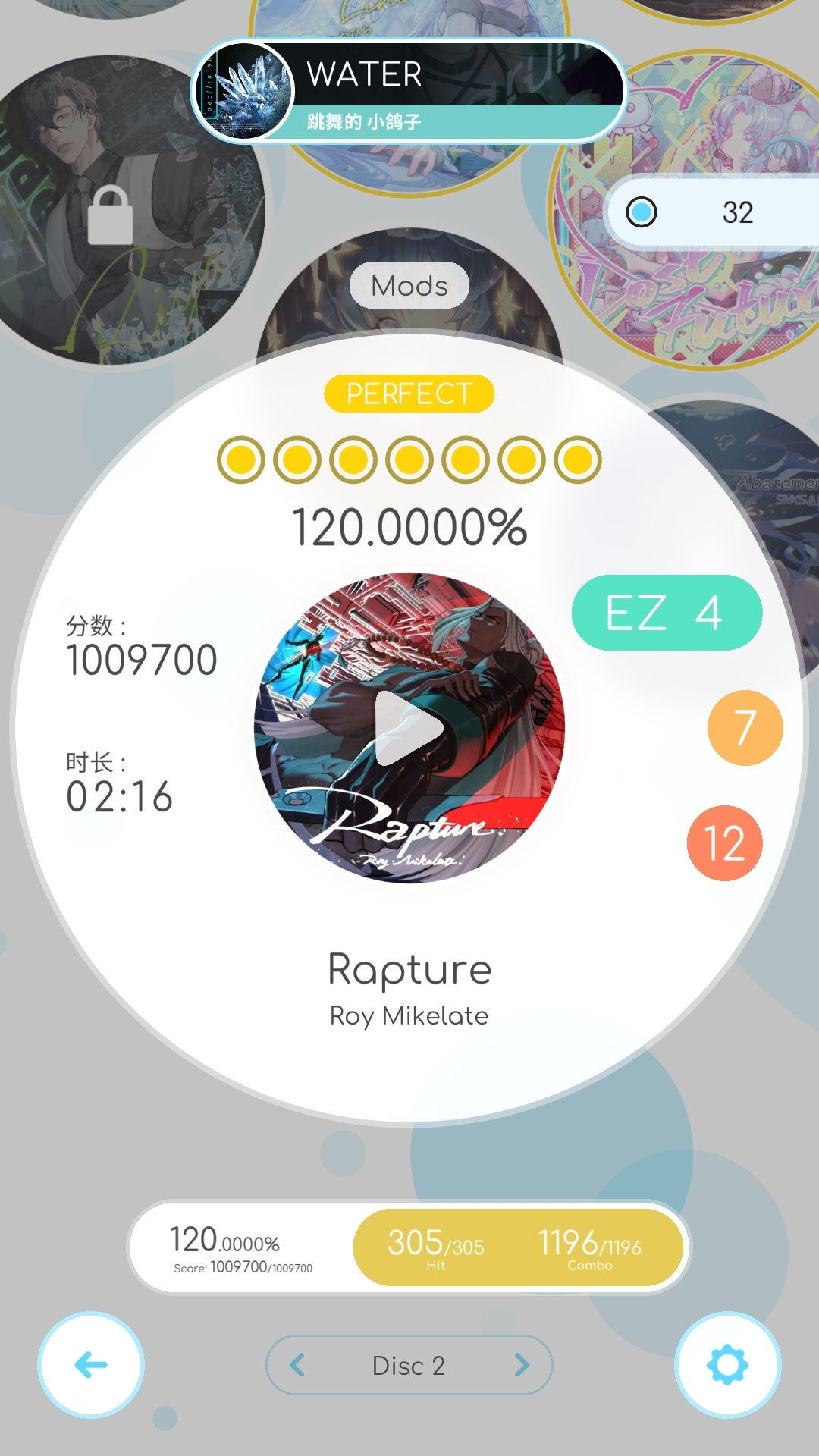Open the Mods menu
The image size is (819, 1456).
click(409, 286)
